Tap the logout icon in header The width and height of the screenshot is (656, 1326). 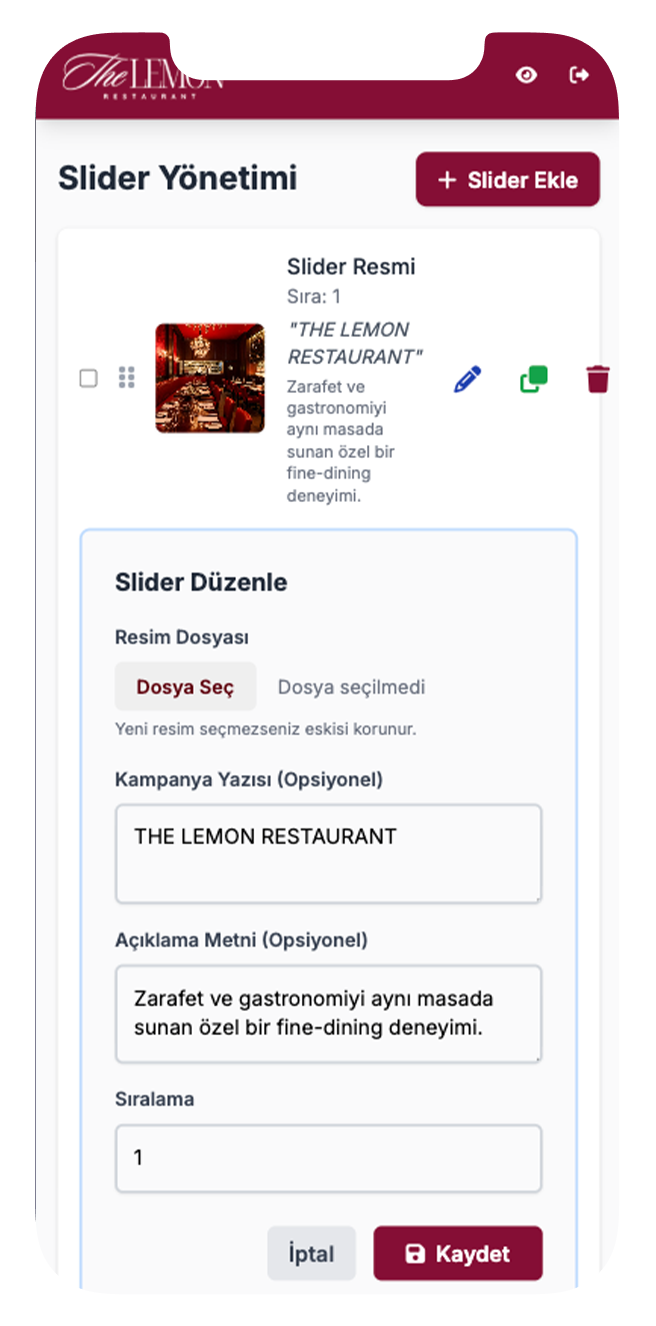pyautogui.click(x=579, y=75)
